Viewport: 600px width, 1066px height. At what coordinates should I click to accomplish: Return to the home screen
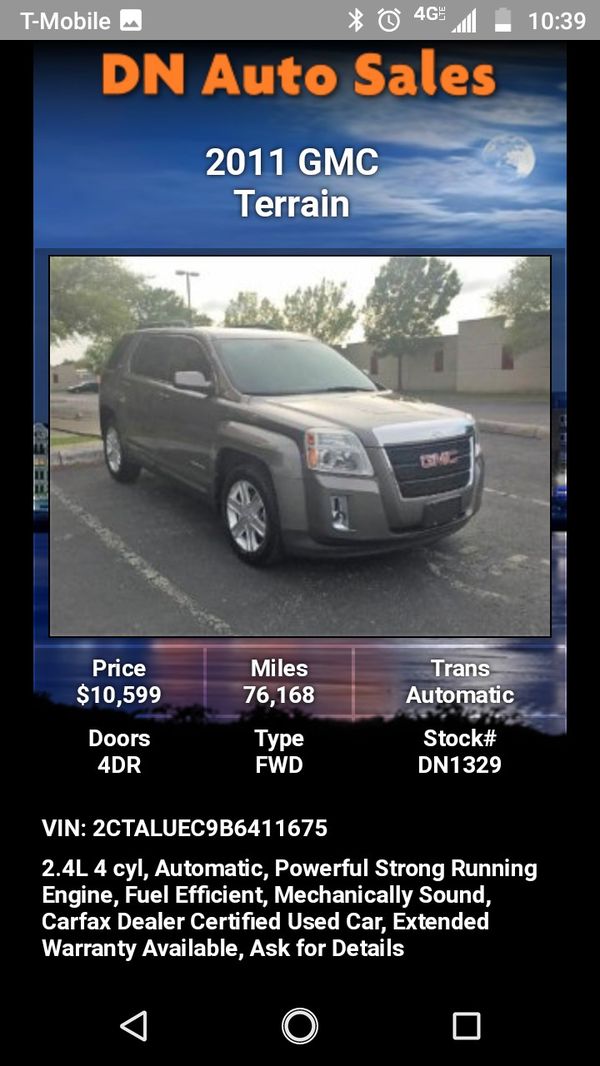(x=300, y=1025)
